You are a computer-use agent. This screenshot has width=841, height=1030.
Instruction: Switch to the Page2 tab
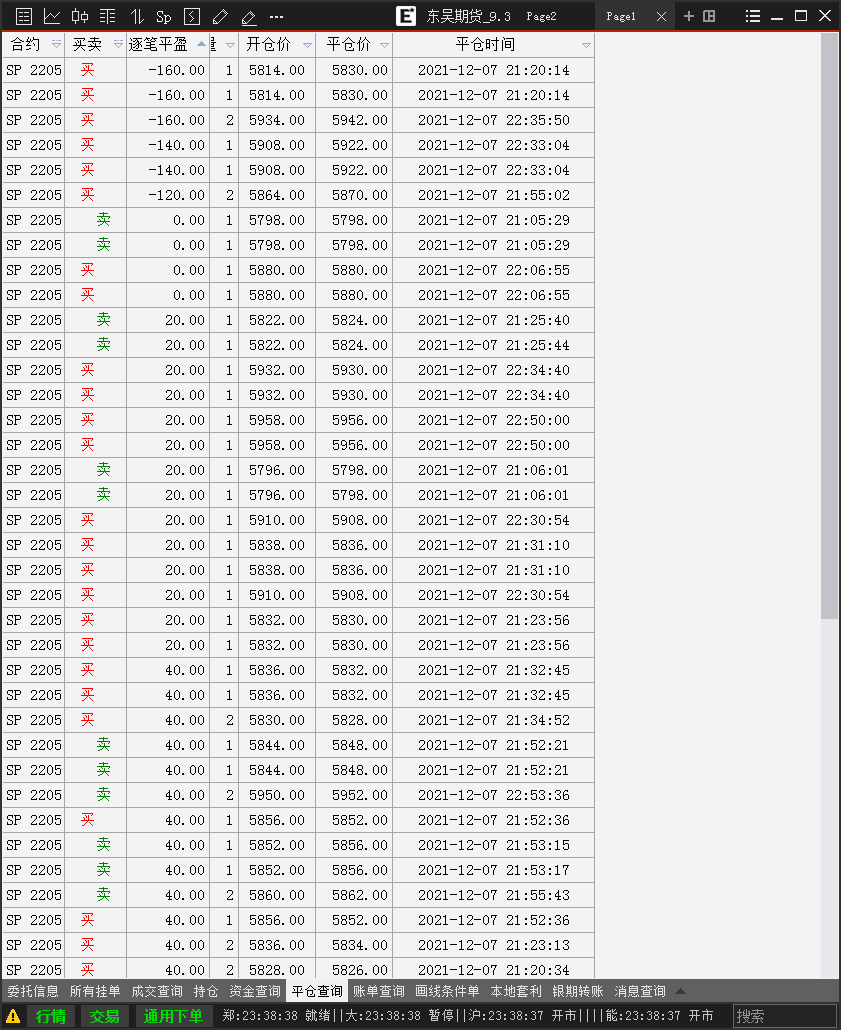click(x=541, y=16)
